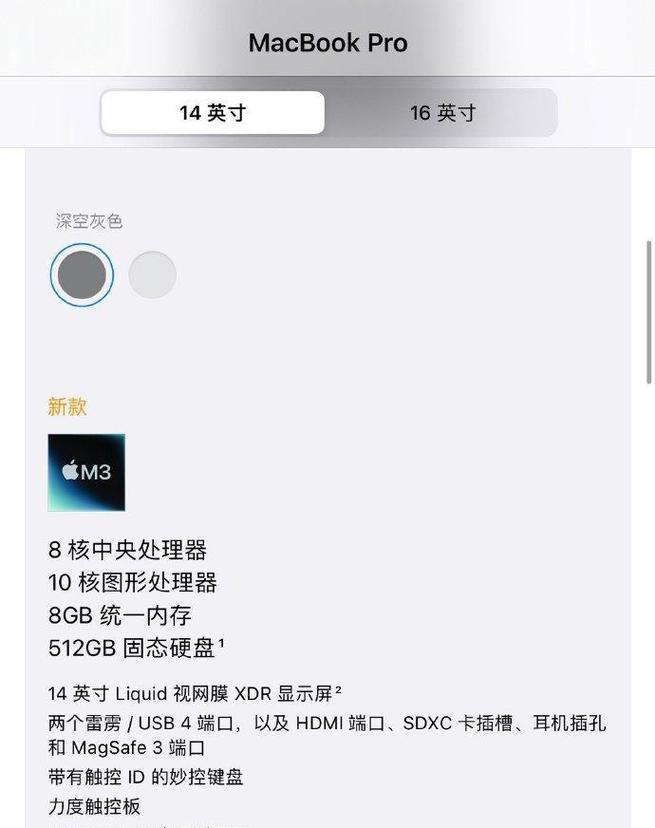Select the silver color swatch
Viewport: 655px width, 828px height.
[153, 275]
